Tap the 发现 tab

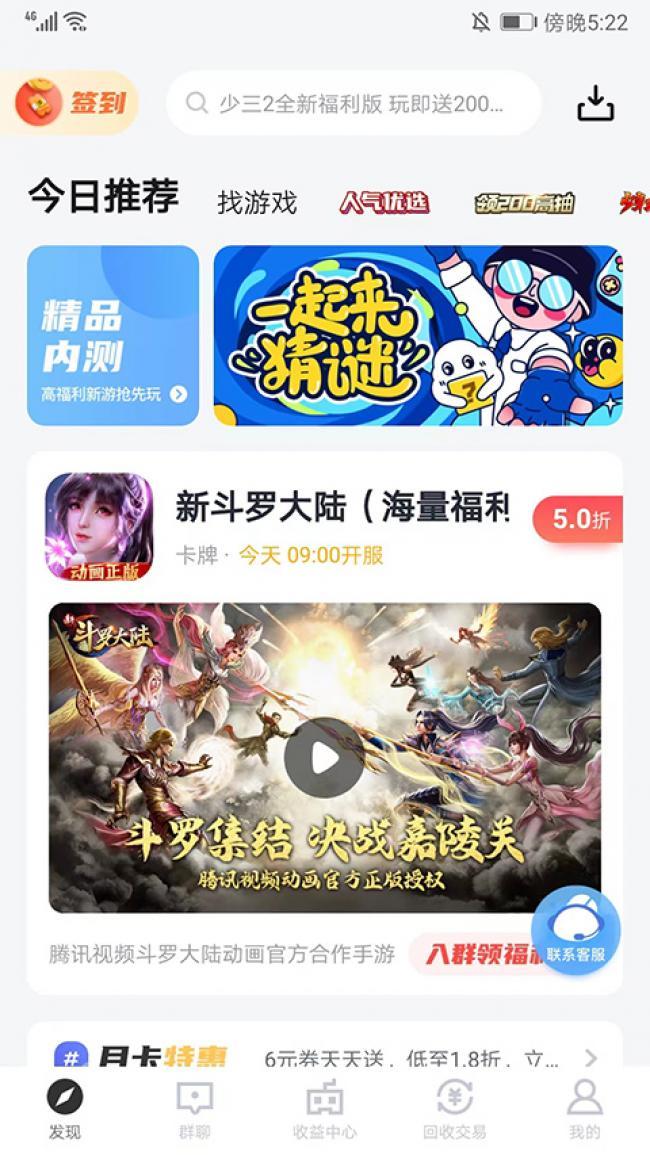(65, 1110)
